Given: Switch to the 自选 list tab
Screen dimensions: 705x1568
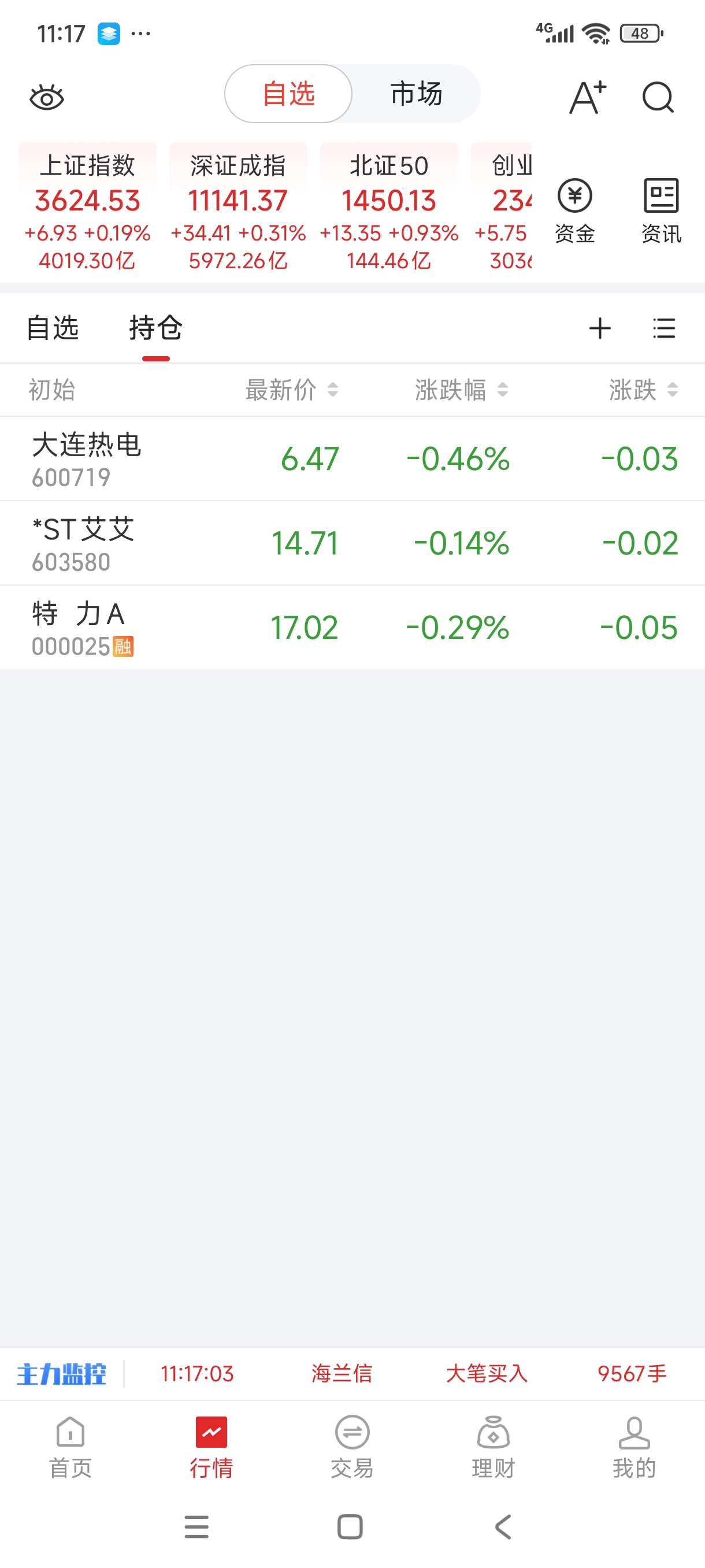Looking at the screenshot, I should 53,327.
